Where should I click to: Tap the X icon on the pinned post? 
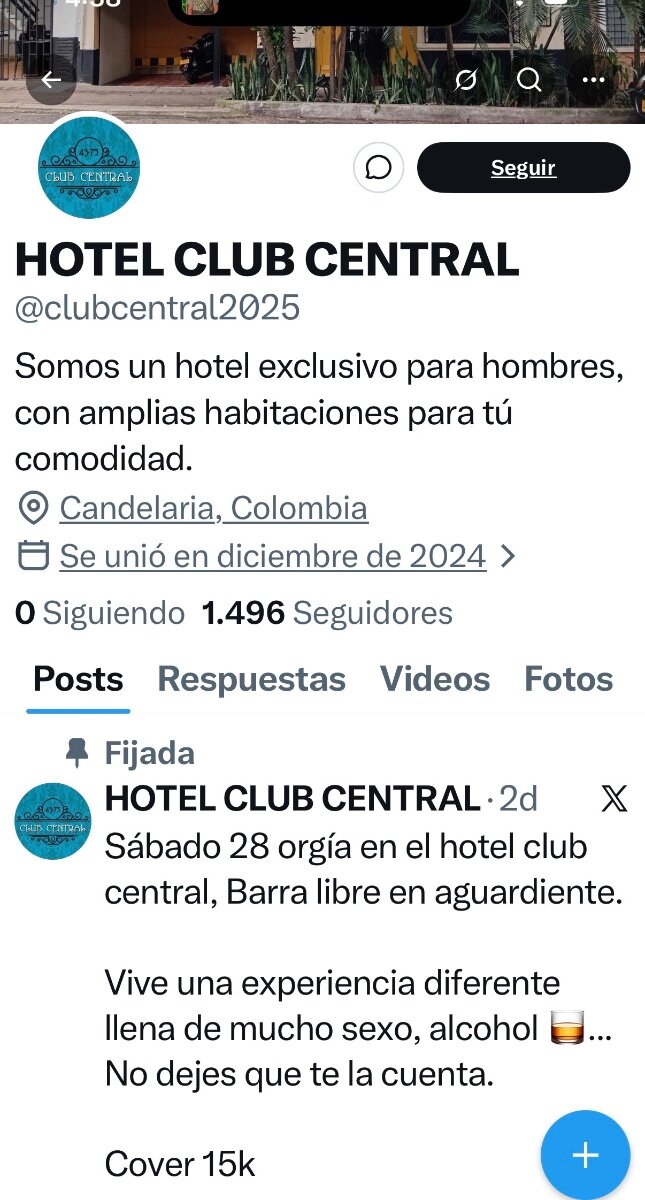pos(613,798)
